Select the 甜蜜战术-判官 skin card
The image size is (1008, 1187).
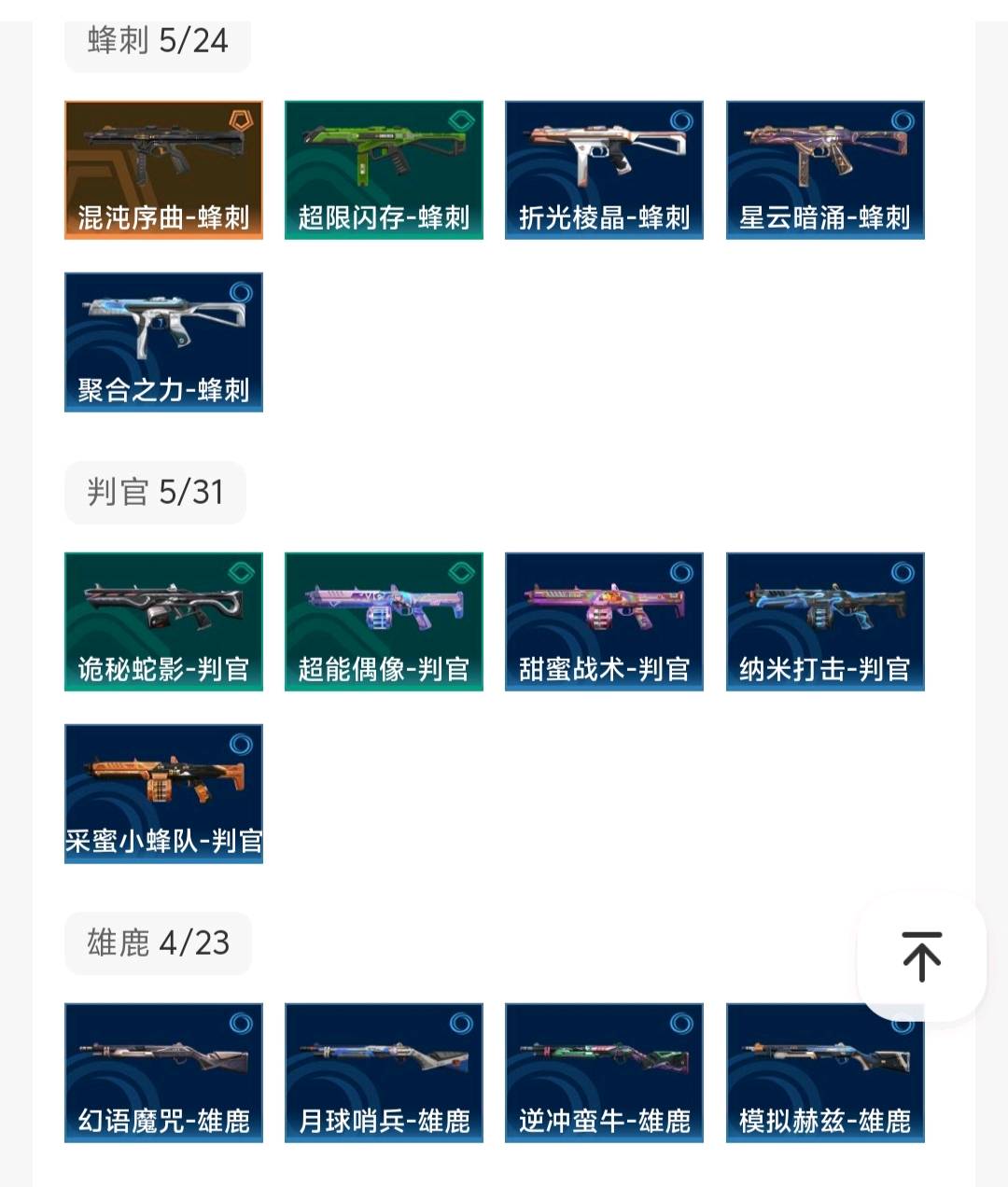coord(604,621)
